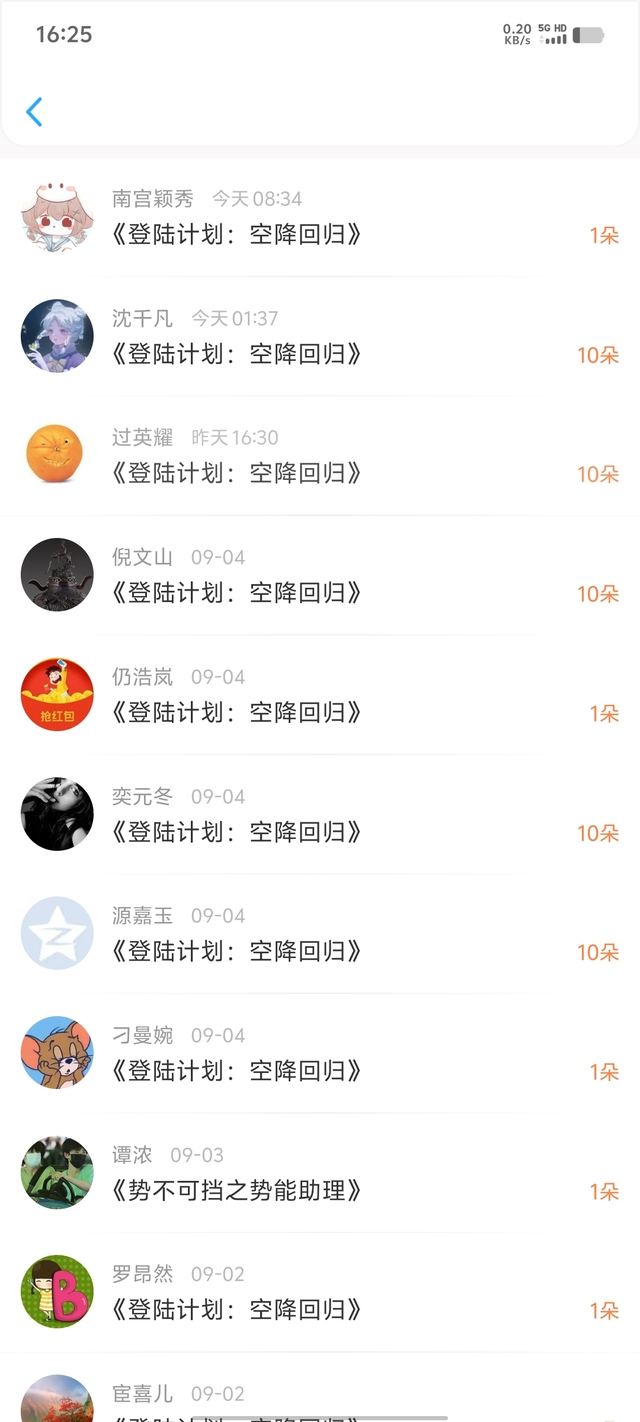Open 南宫颖秀's entry from today 08:34
This screenshot has height=1422, width=640.
click(x=320, y=217)
